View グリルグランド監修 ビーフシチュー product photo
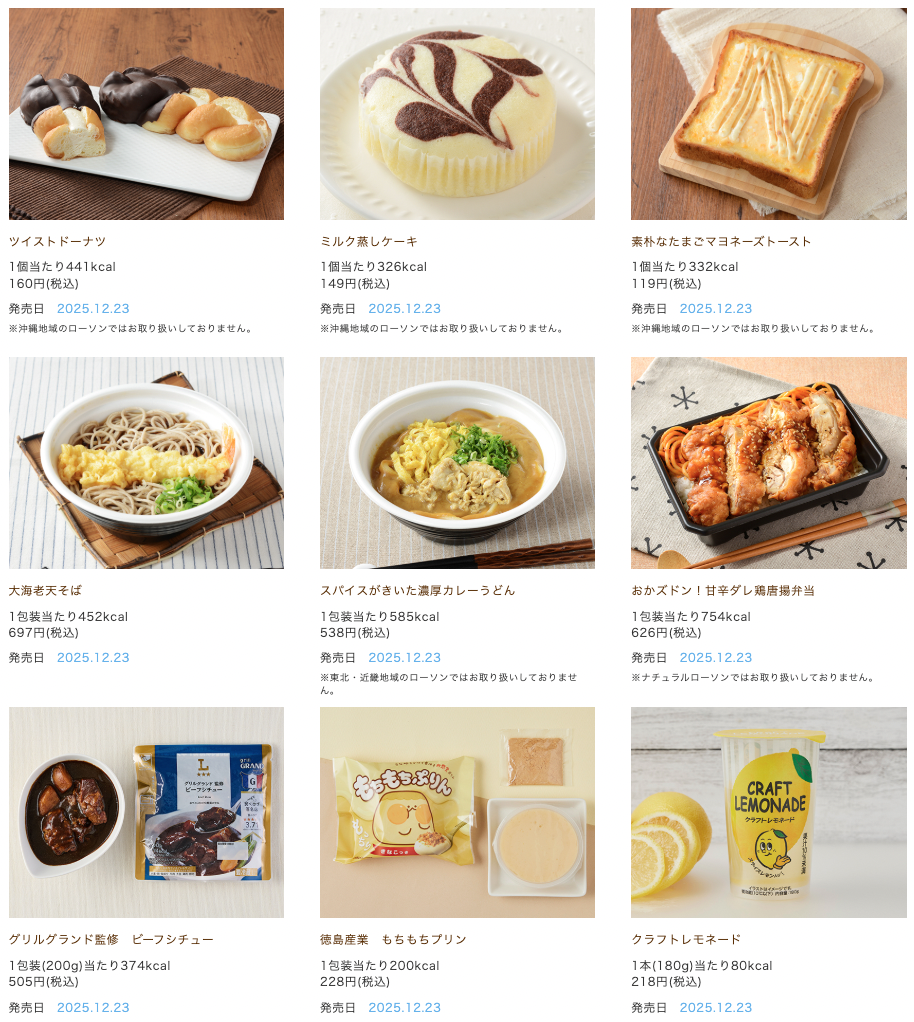 click(x=146, y=812)
